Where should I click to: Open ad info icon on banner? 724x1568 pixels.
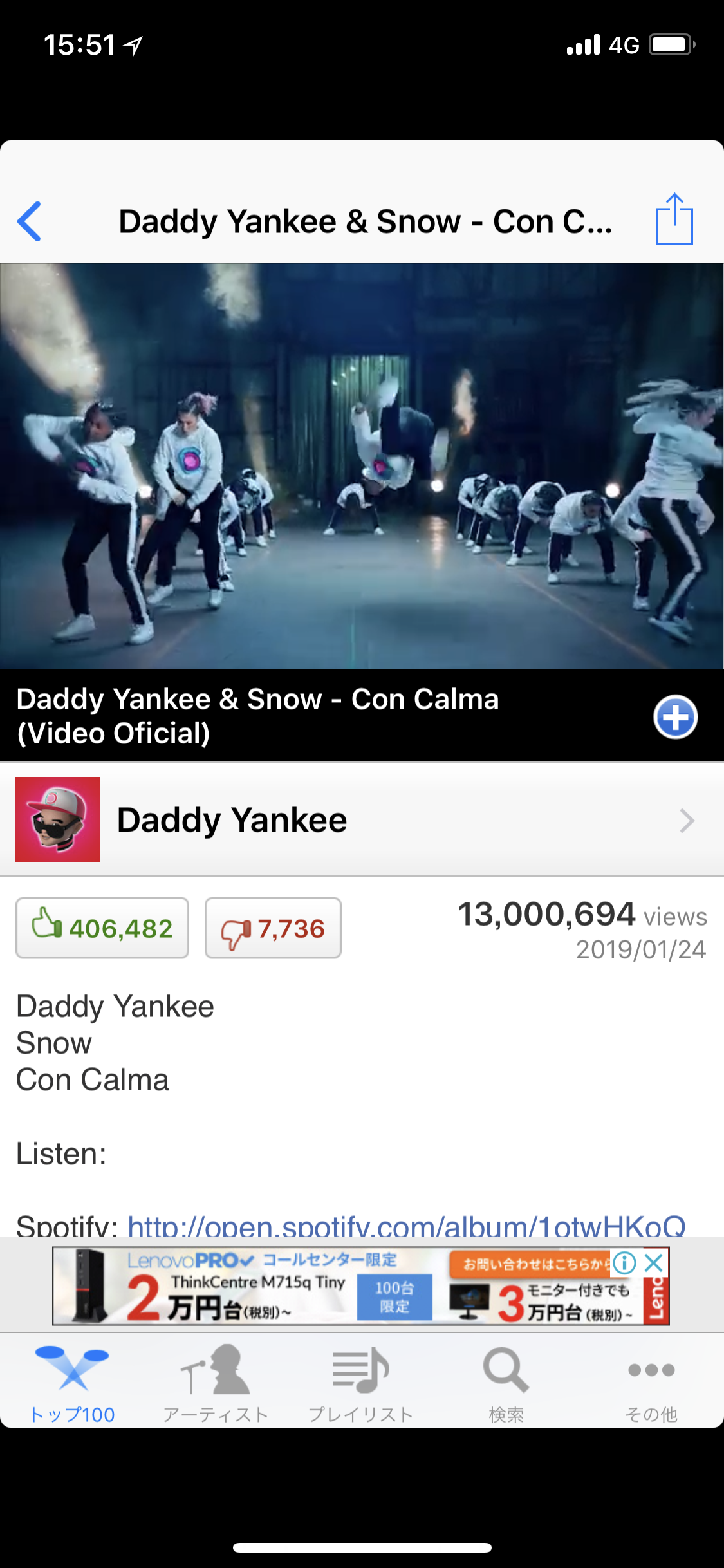point(624,1262)
